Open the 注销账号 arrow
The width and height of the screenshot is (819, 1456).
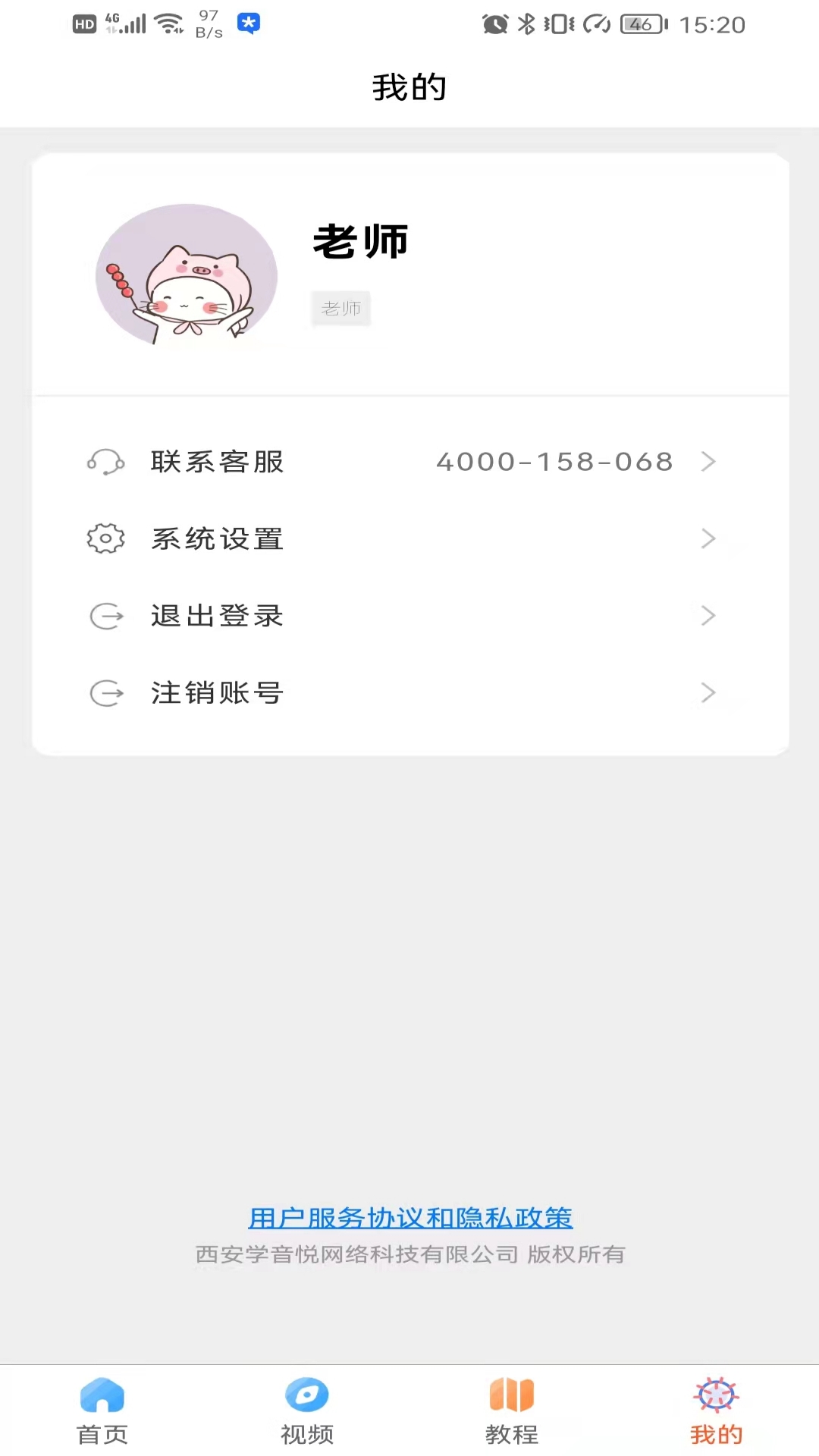coord(708,692)
